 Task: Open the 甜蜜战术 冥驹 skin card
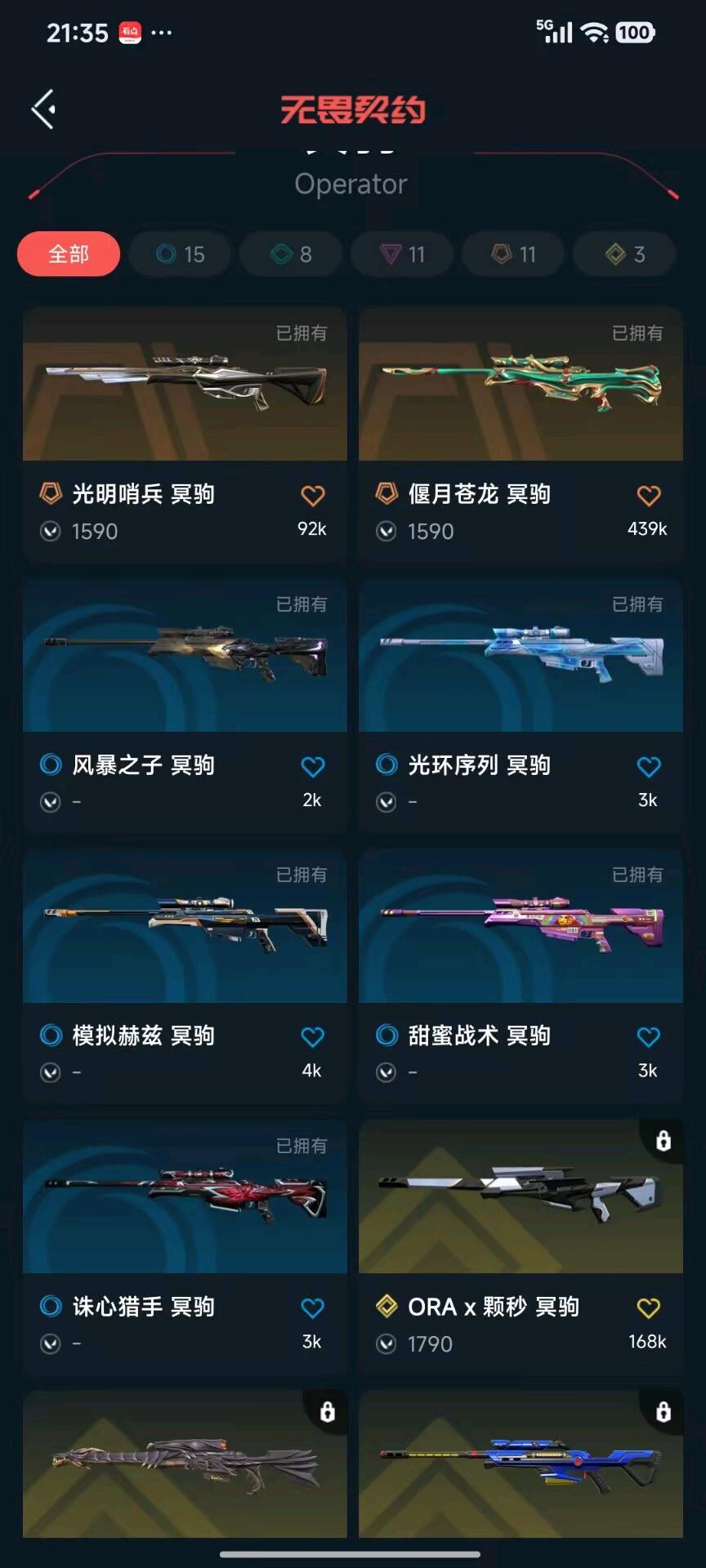(521, 927)
